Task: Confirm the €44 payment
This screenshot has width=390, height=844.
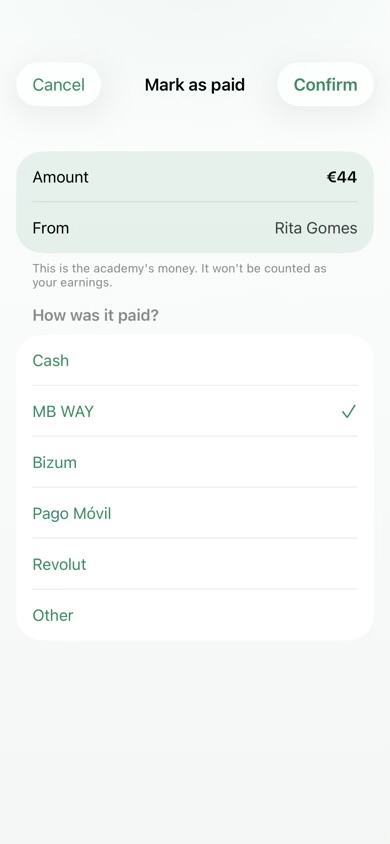Action: pyautogui.click(x=325, y=85)
